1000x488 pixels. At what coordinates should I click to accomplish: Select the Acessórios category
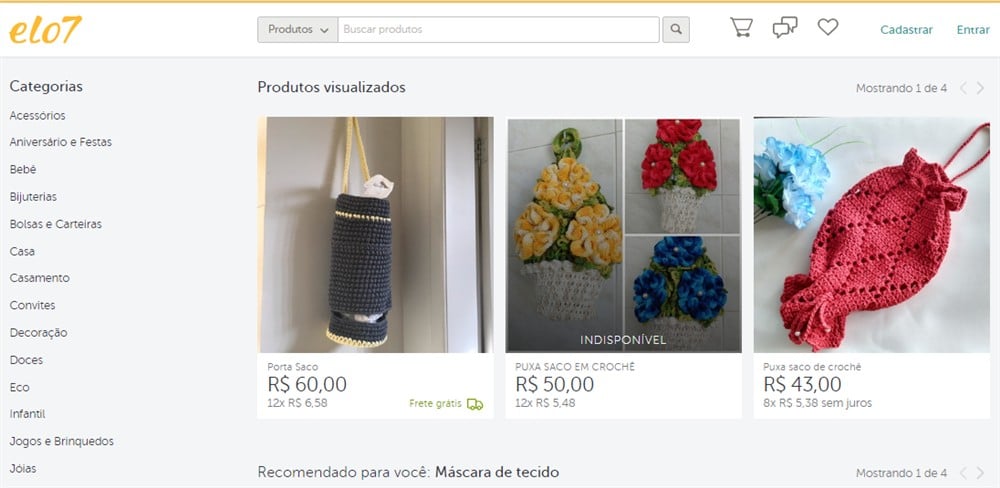[x=37, y=116]
